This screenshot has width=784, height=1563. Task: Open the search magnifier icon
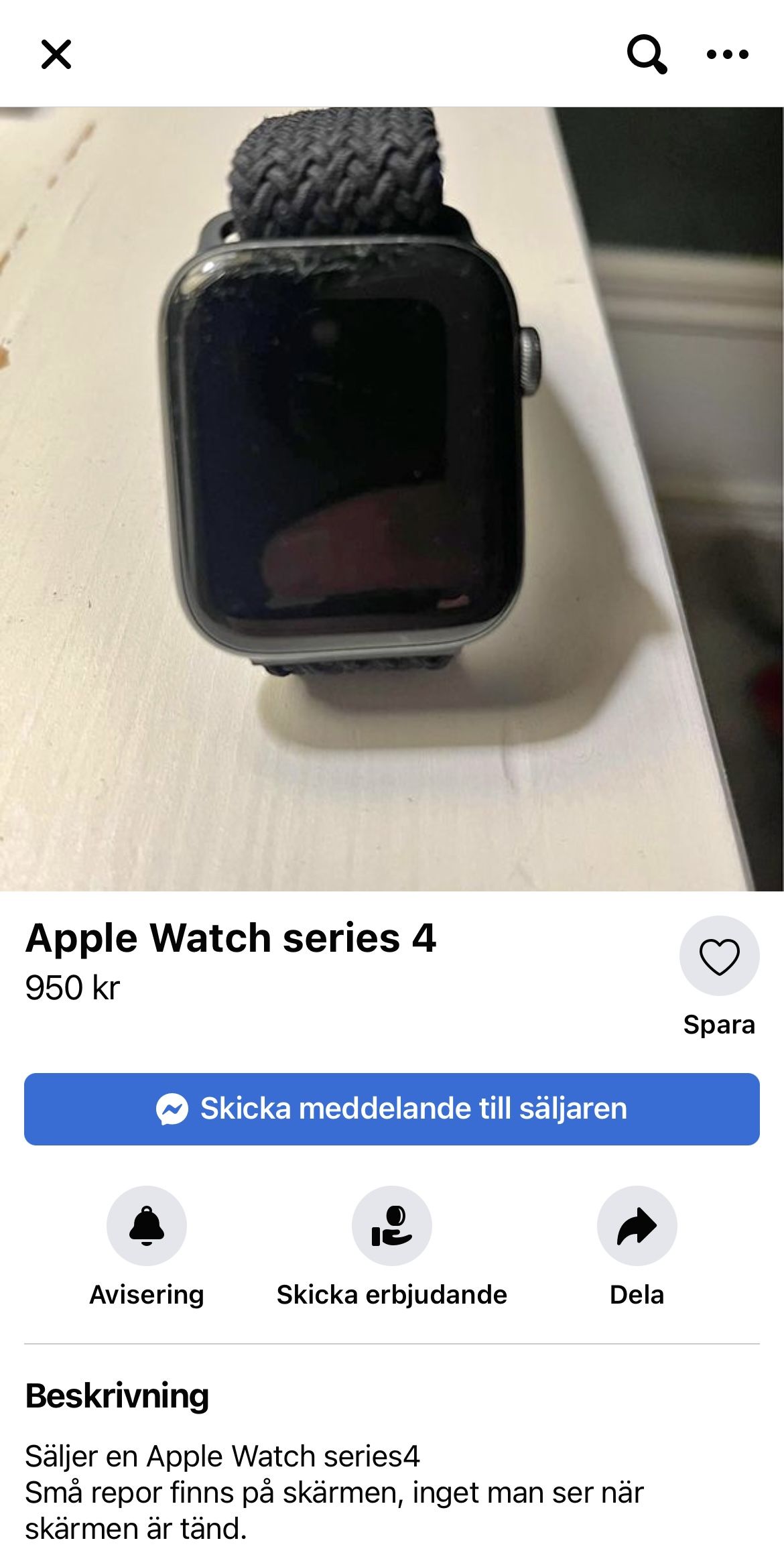[x=647, y=54]
